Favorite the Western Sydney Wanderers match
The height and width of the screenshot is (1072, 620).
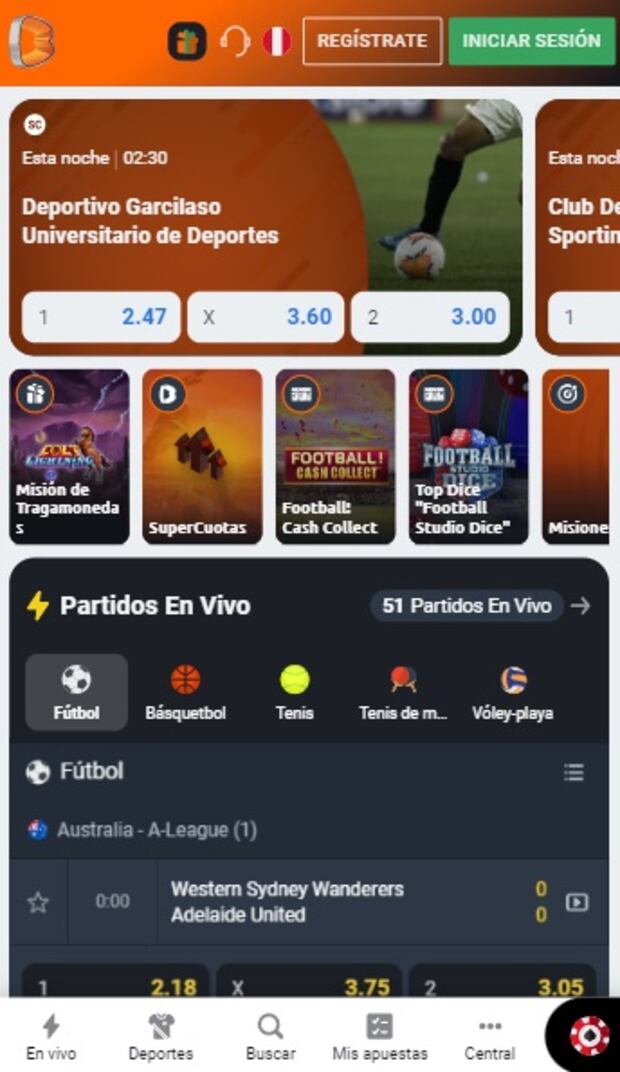(38, 903)
